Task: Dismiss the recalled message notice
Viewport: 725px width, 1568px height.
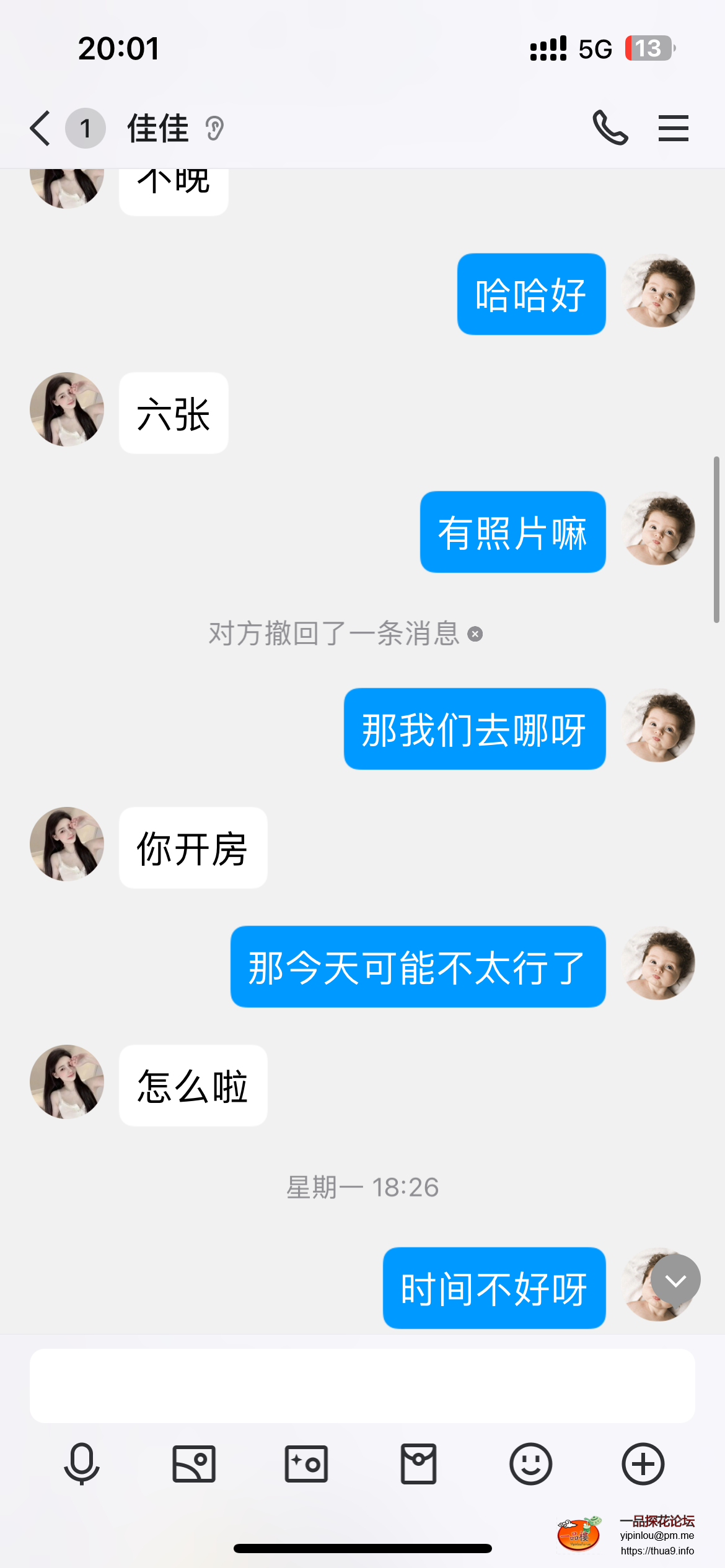Action: coord(475,634)
